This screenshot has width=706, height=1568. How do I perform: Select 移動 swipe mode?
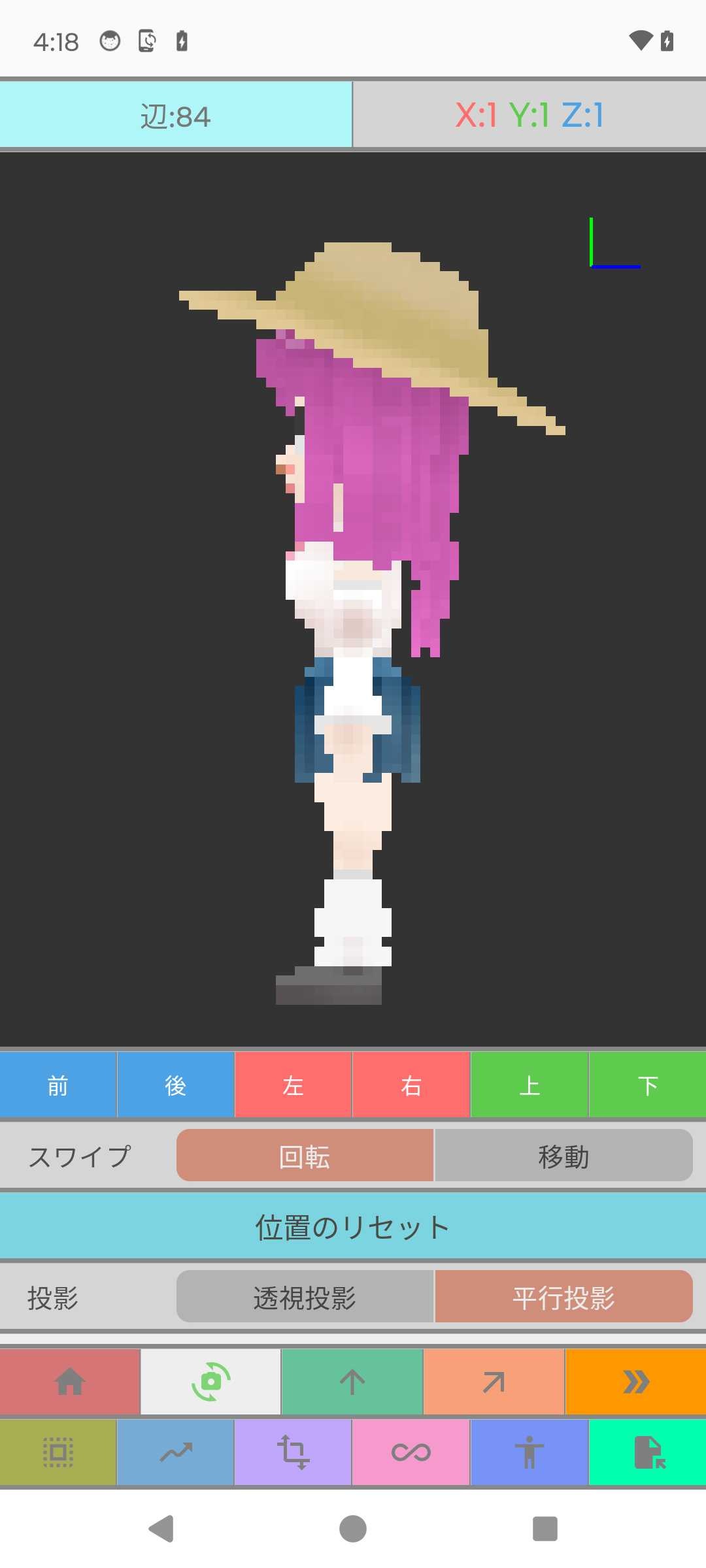[563, 1156]
